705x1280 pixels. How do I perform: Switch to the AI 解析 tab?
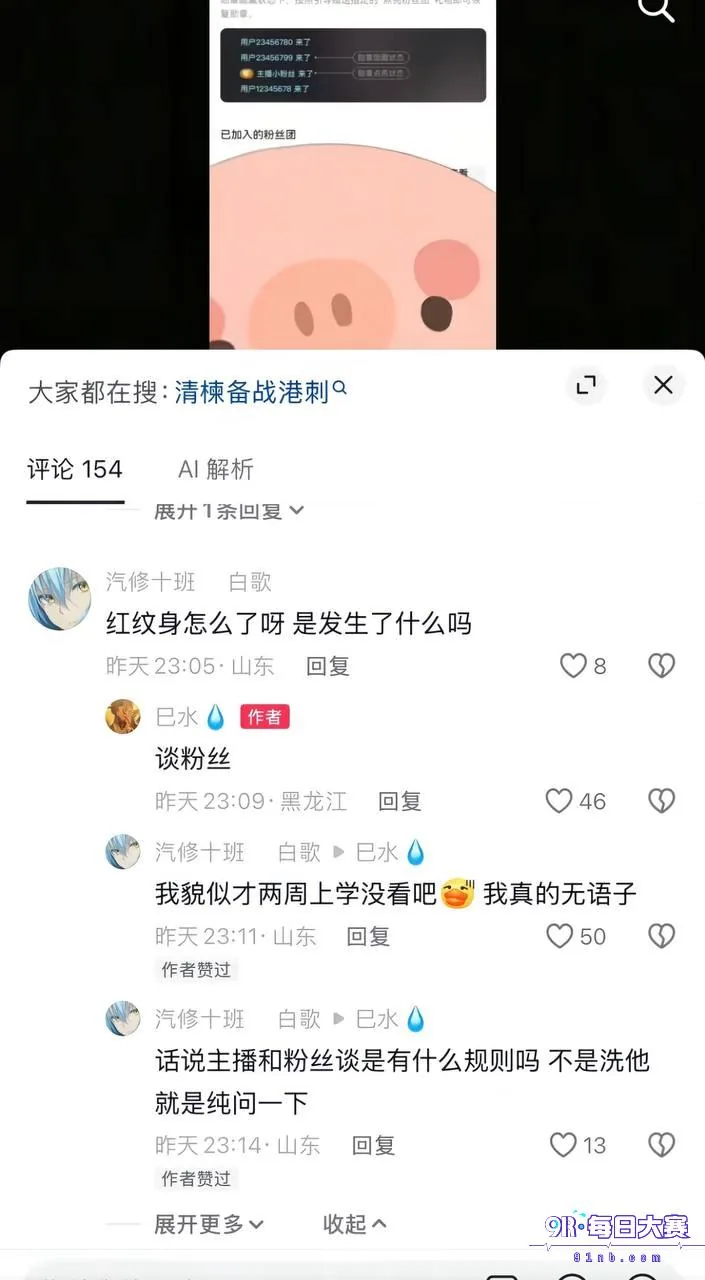(x=216, y=469)
